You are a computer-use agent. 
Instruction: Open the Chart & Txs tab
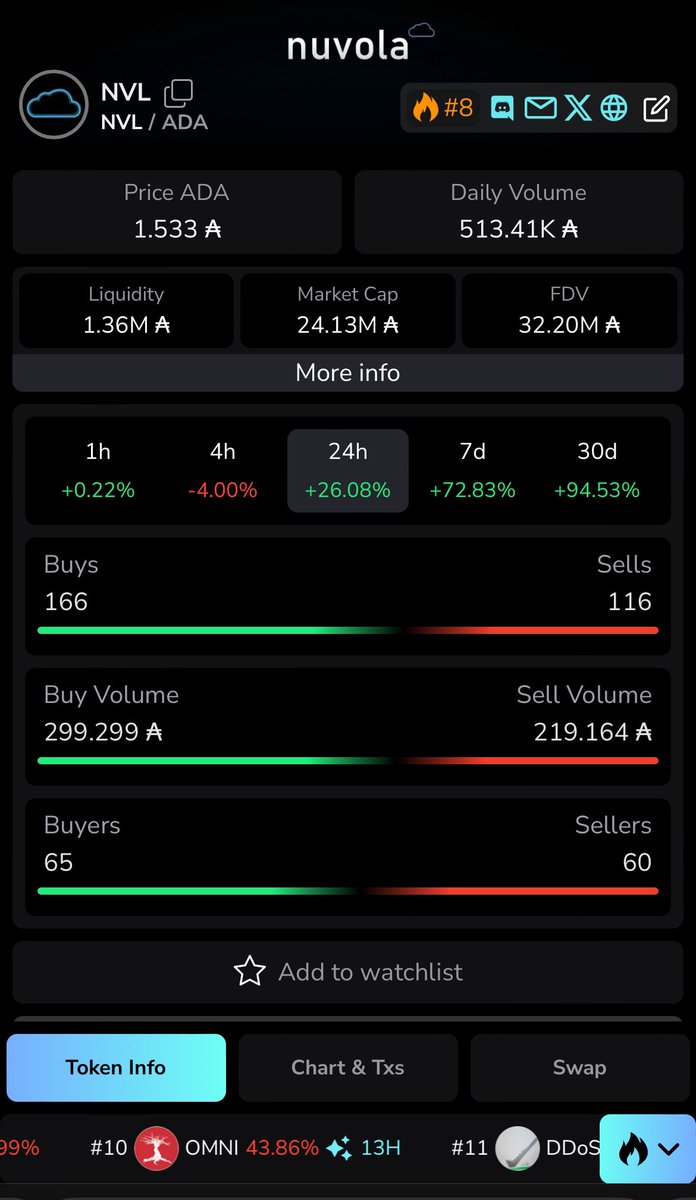coord(348,1068)
